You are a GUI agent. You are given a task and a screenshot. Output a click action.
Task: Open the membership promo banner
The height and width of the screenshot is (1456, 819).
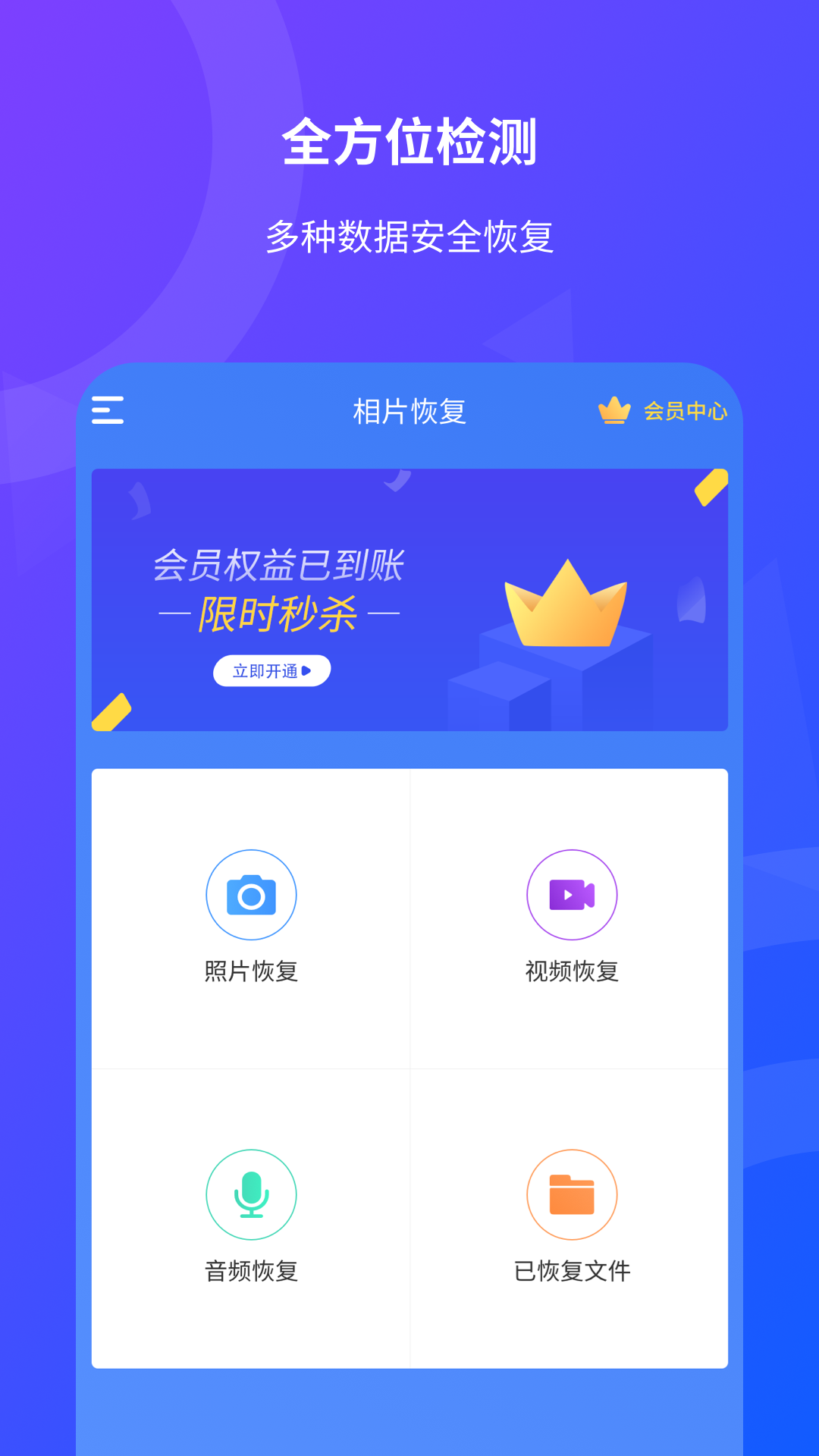pos(409,599)
